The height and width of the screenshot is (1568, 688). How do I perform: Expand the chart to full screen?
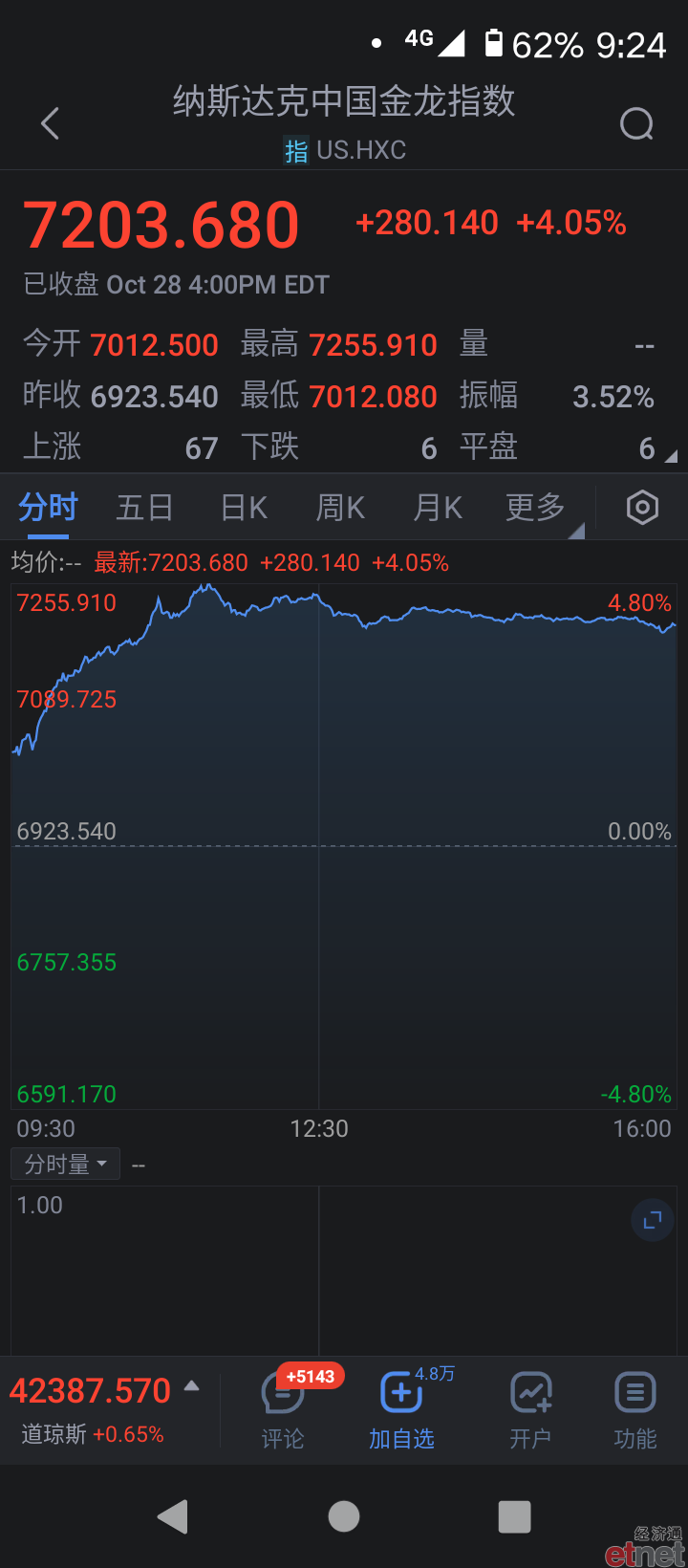[654, 1220]
